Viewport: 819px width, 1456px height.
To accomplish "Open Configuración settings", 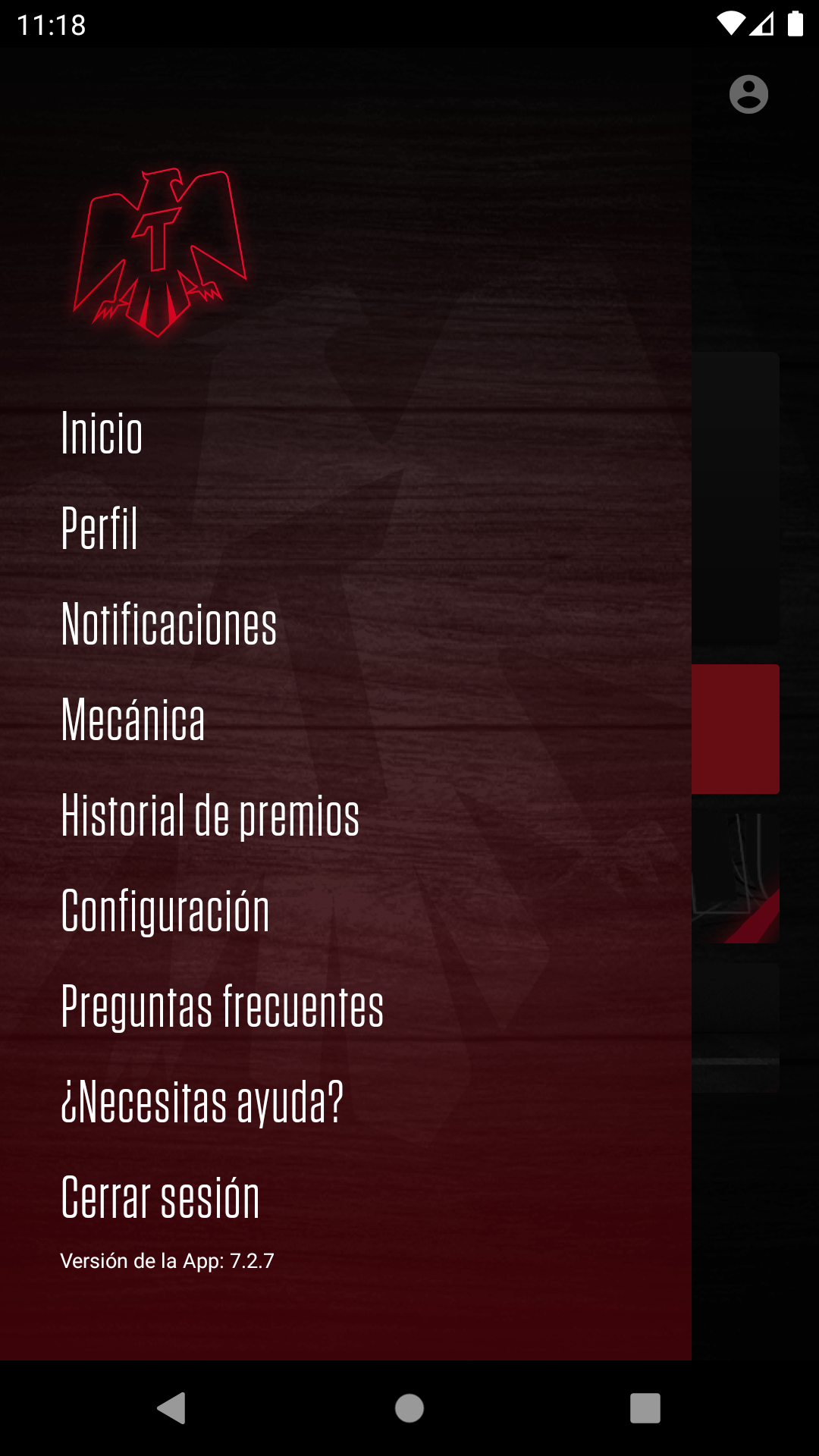I will point(165,911).
